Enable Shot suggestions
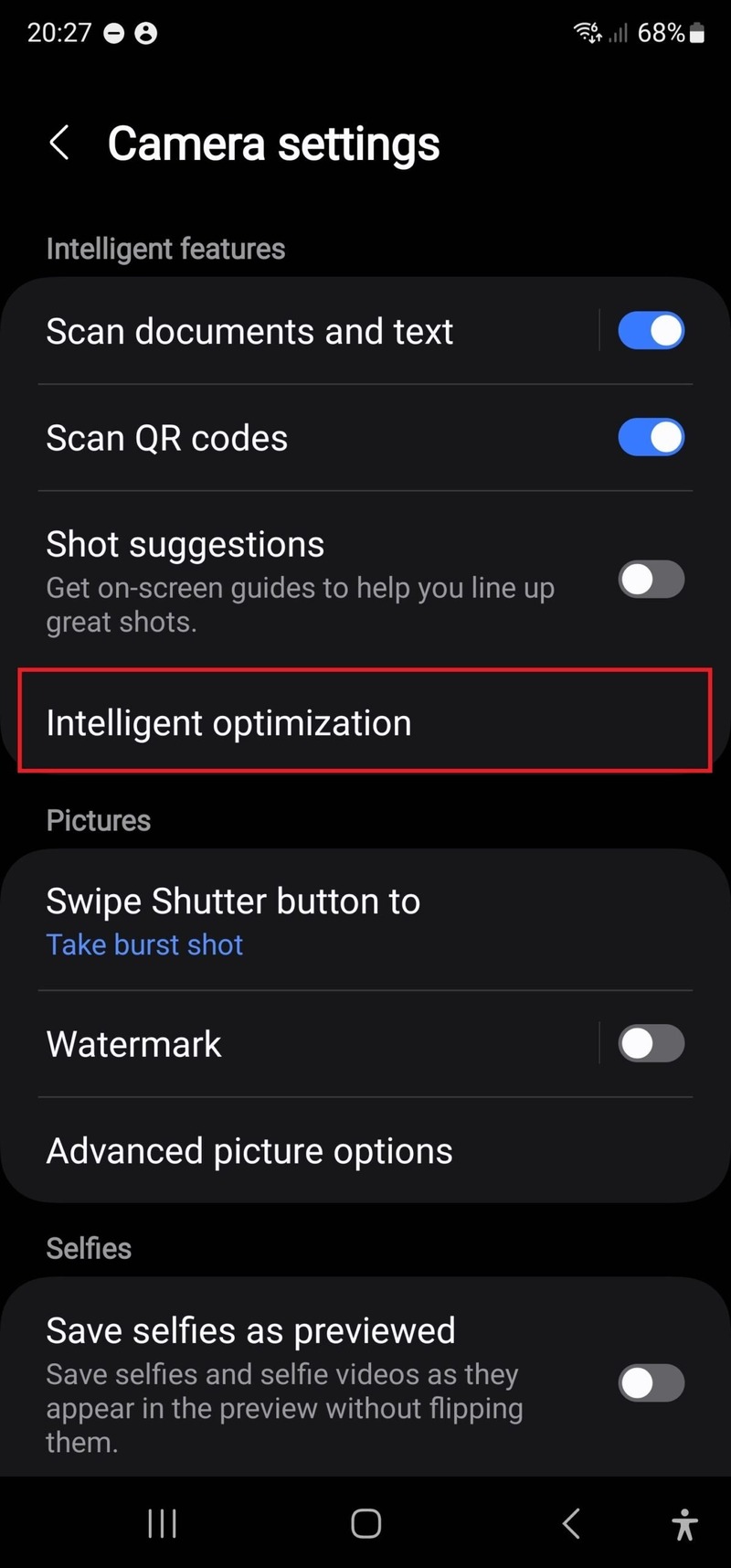Image resolution: width=731 pixels, height=1568 pixels. pyautogui.click(x=651, y=580)
